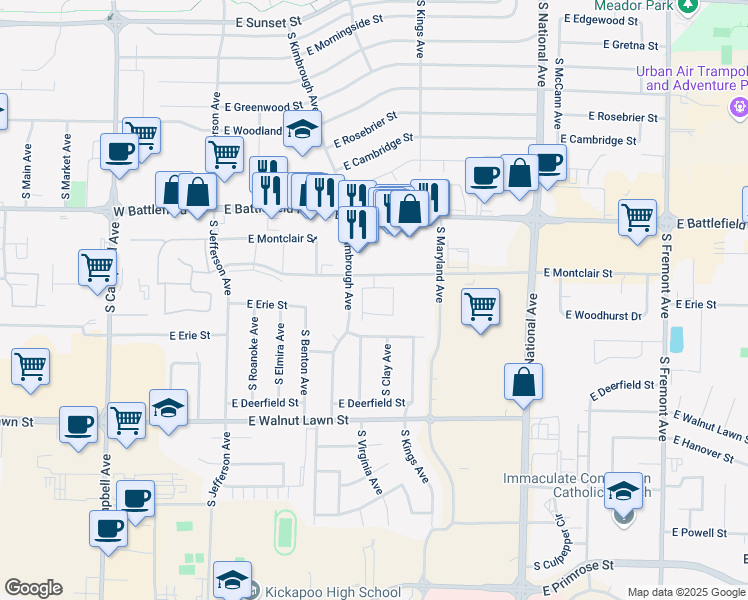Tap the restaurant marker above E Montclair St
Viewport: 748px width, 600px height.
click(x=358, y=225)
